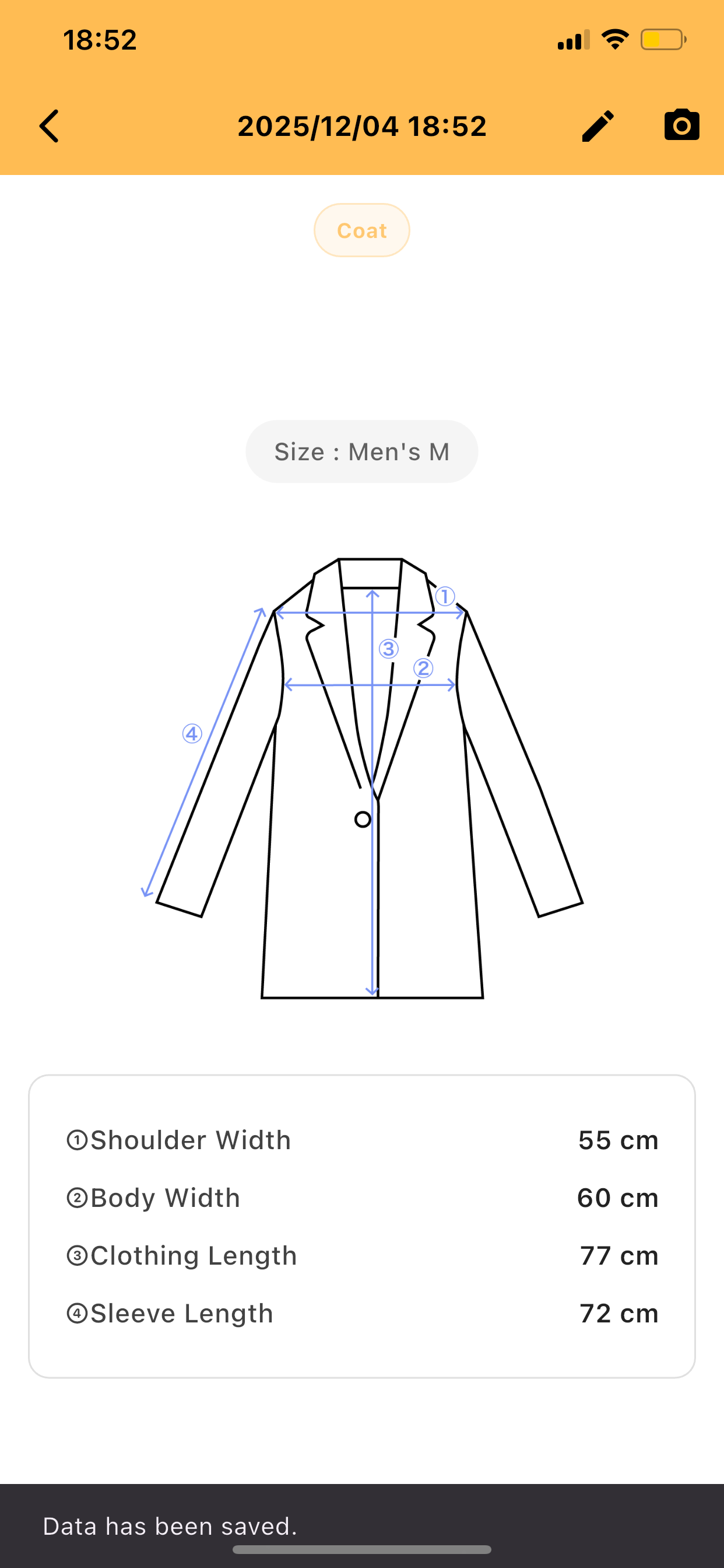Open the edit pencil icon
This screenshot has height=1568, width=724.
(597, 125)
